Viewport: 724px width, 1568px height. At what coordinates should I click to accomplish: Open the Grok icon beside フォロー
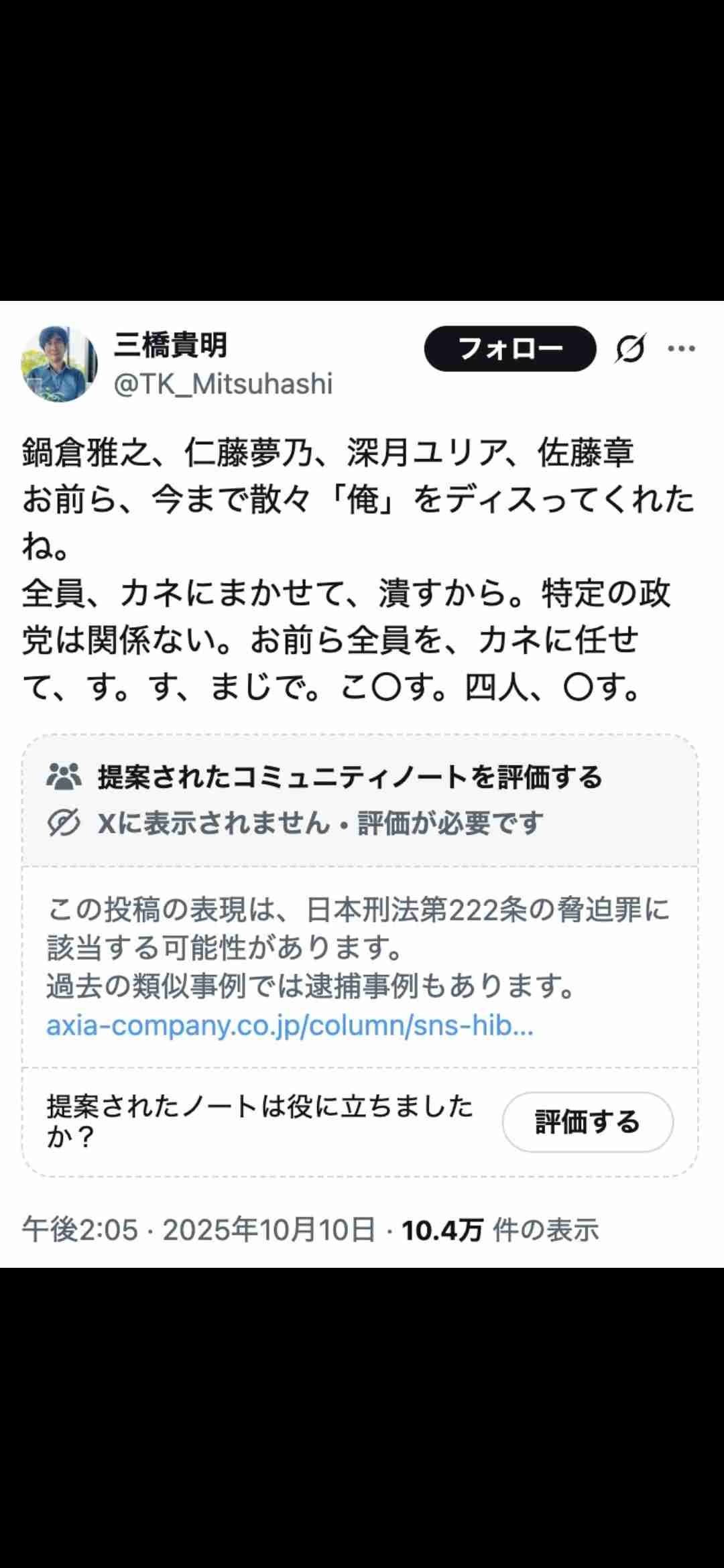(630, 348)
